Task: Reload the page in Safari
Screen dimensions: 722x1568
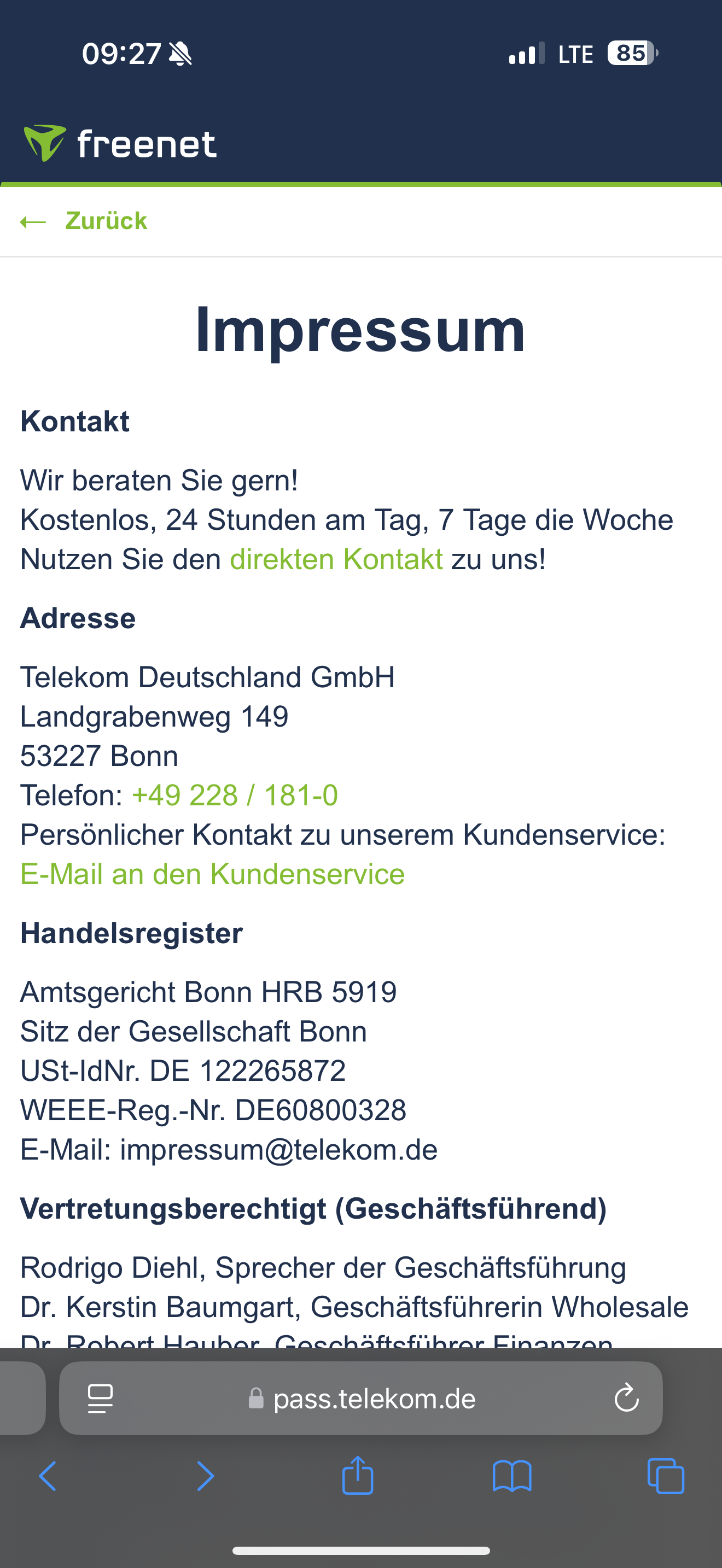Action: pyautogui.click(x=626, y=1398)
